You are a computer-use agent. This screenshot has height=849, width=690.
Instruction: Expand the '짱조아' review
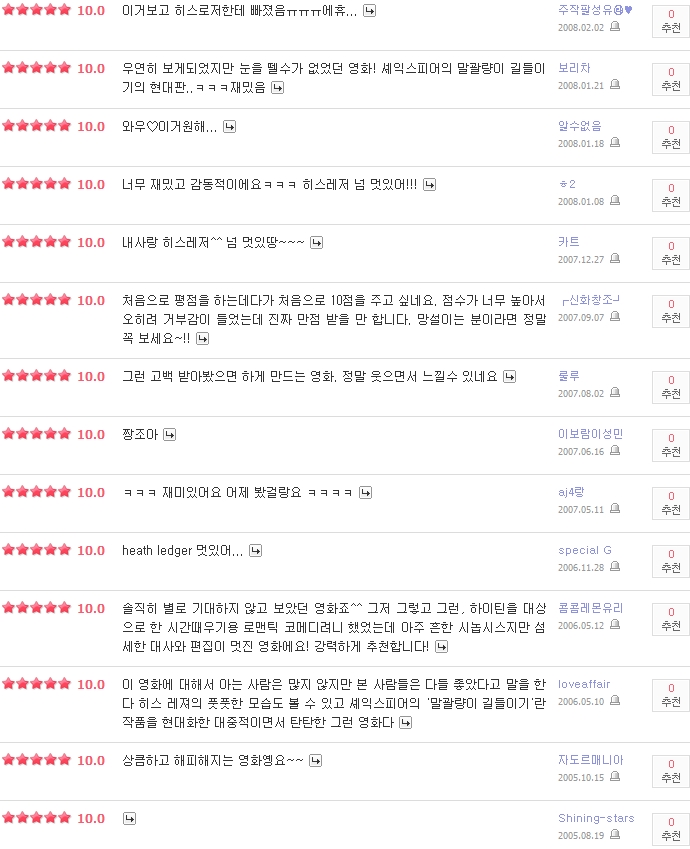(x=169, y=435)
